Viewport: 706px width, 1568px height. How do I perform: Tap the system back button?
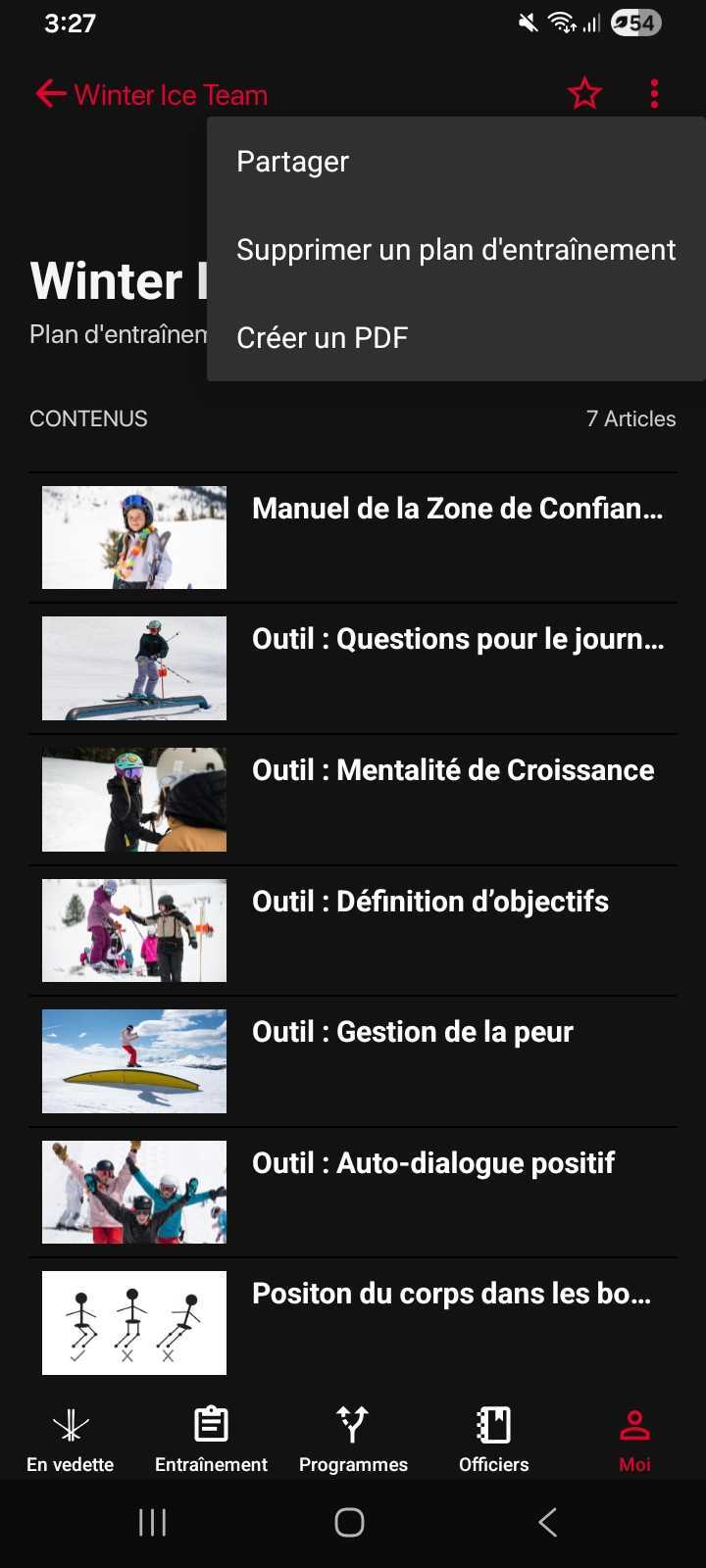point(548,1522)
